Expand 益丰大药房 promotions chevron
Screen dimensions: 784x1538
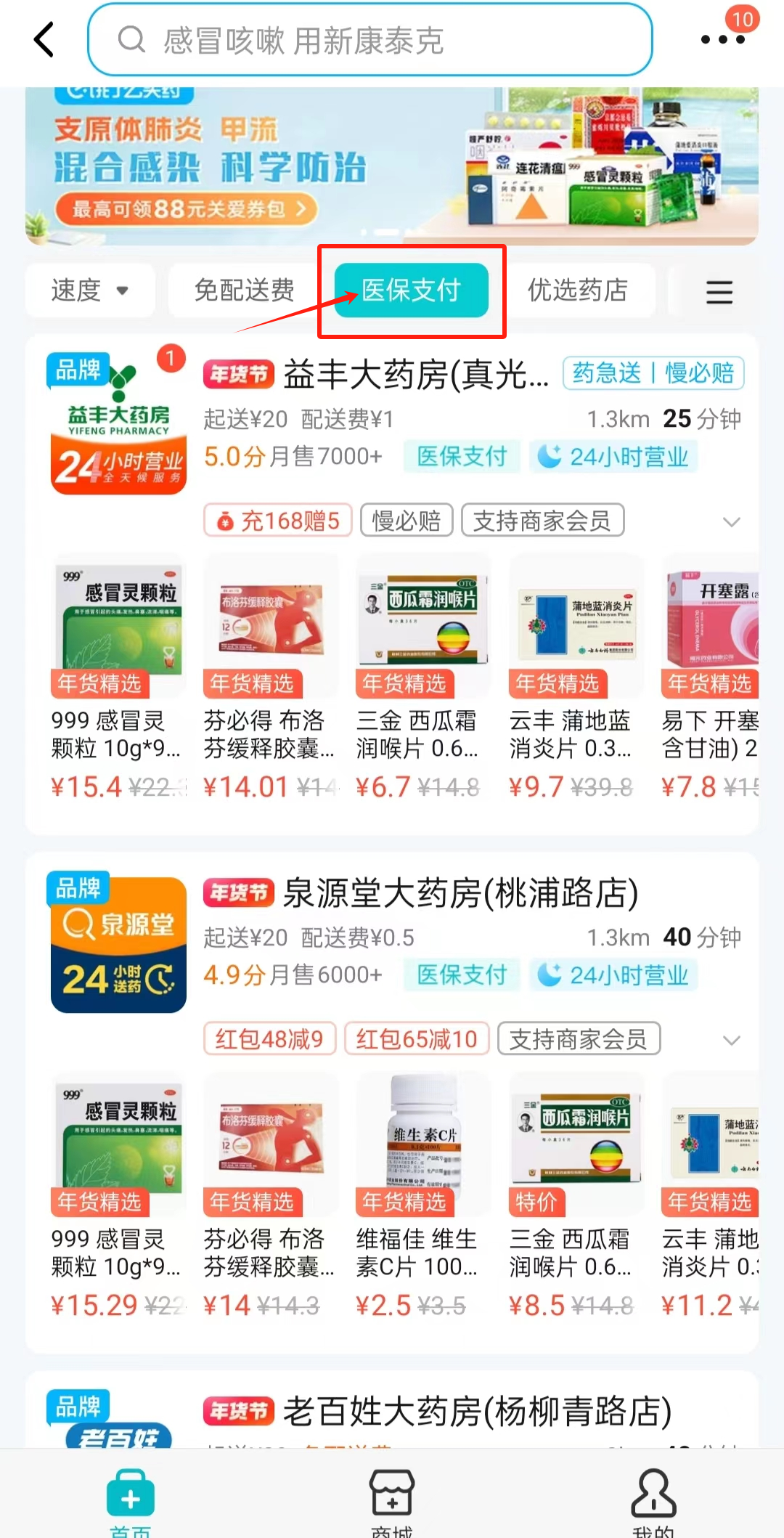coord(732,521)
